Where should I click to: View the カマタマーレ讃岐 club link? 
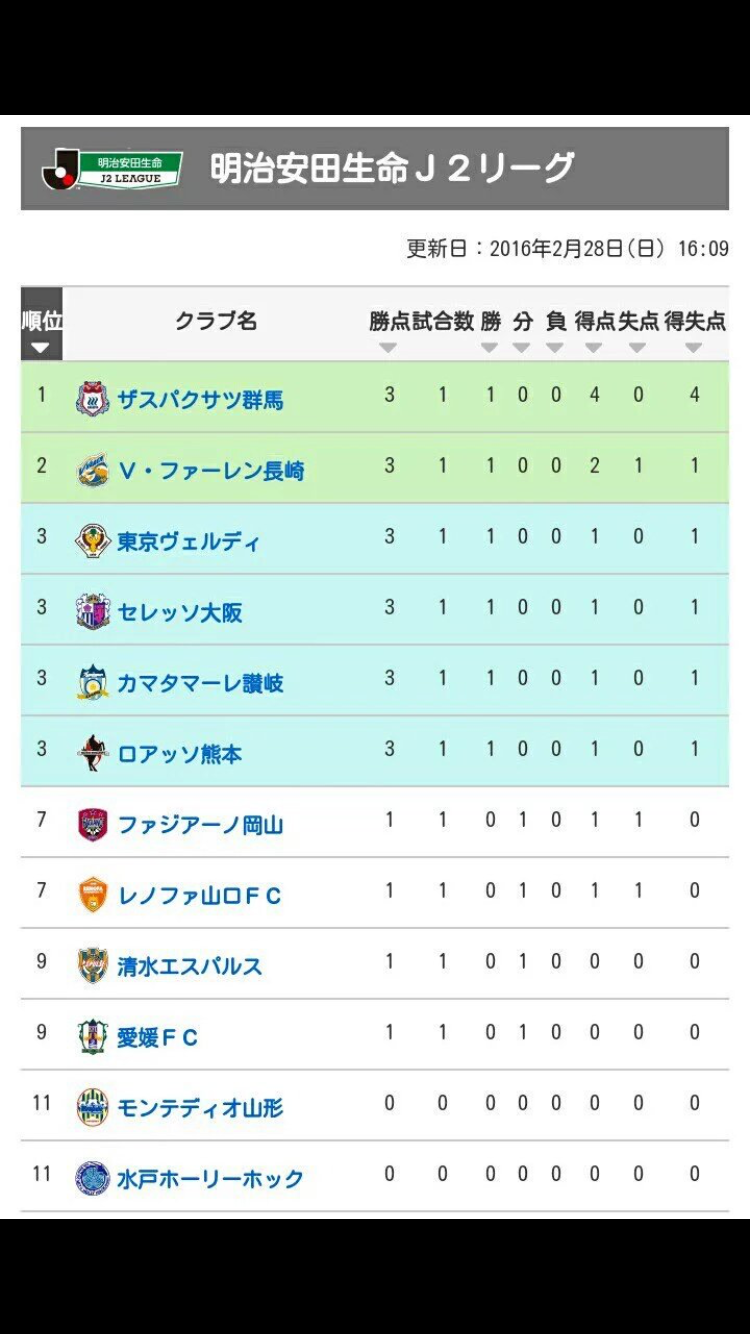tap(200, 683)
